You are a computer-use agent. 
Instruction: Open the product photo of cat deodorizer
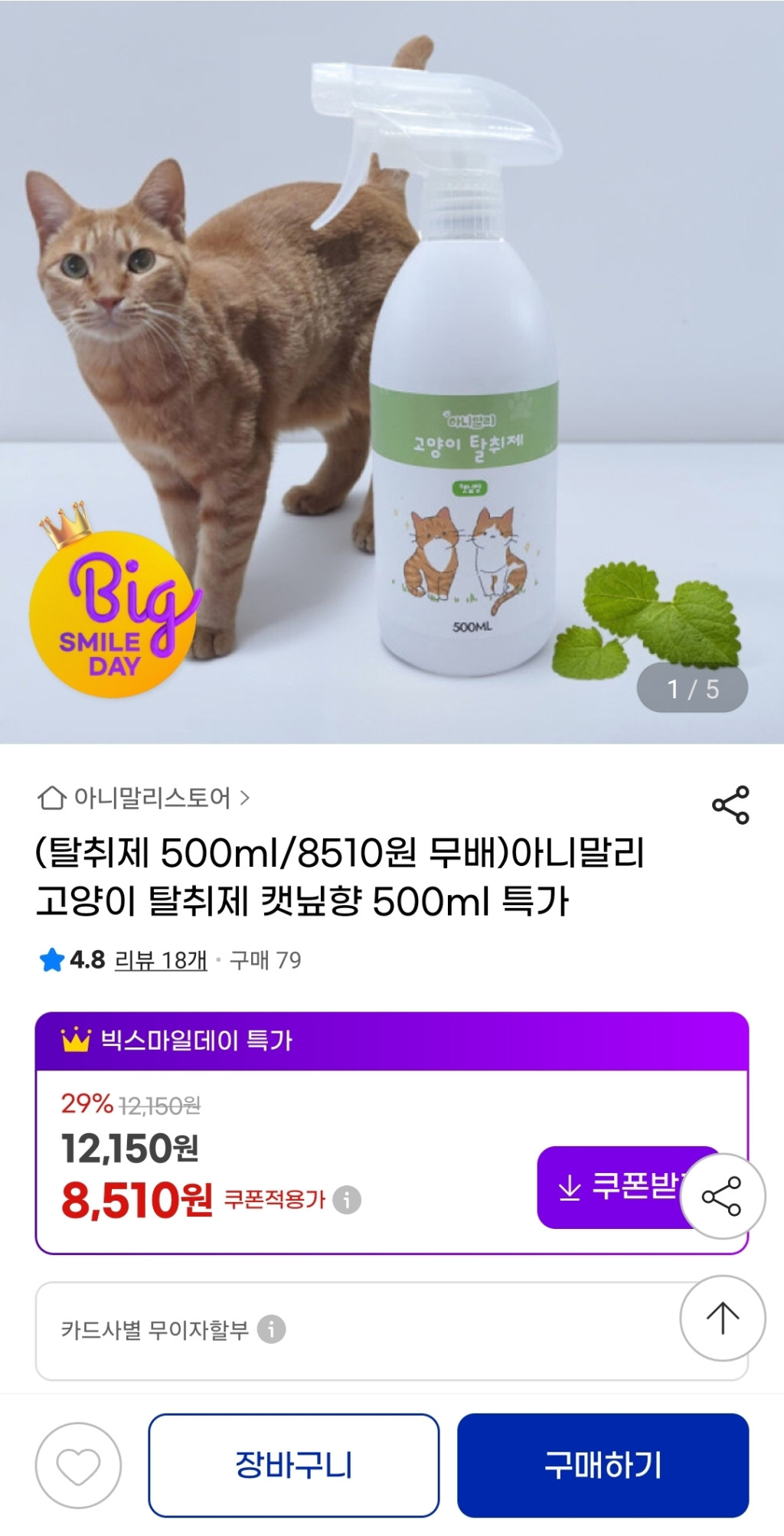click(392, 372)
